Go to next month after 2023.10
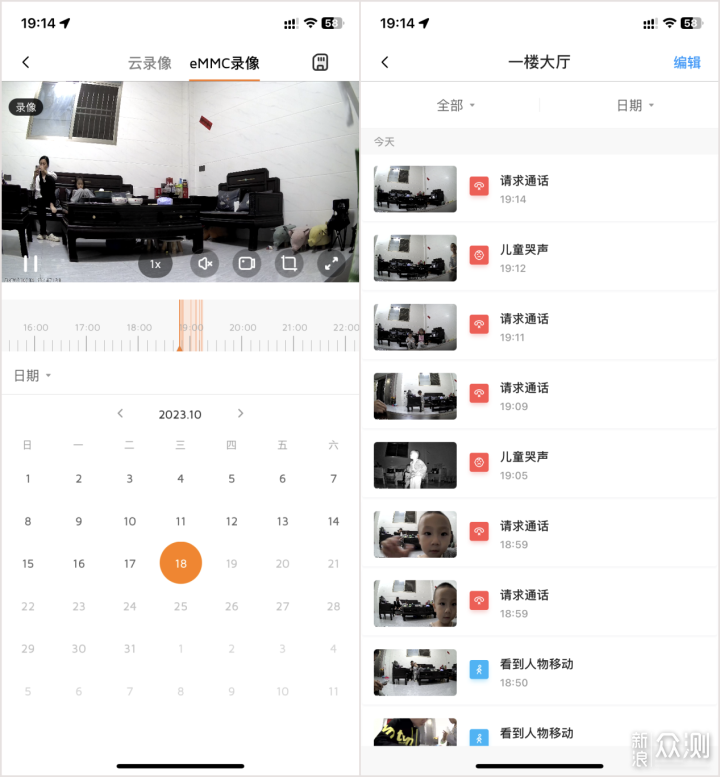This screenshot has height=777, width=720. tap(240, 413)
